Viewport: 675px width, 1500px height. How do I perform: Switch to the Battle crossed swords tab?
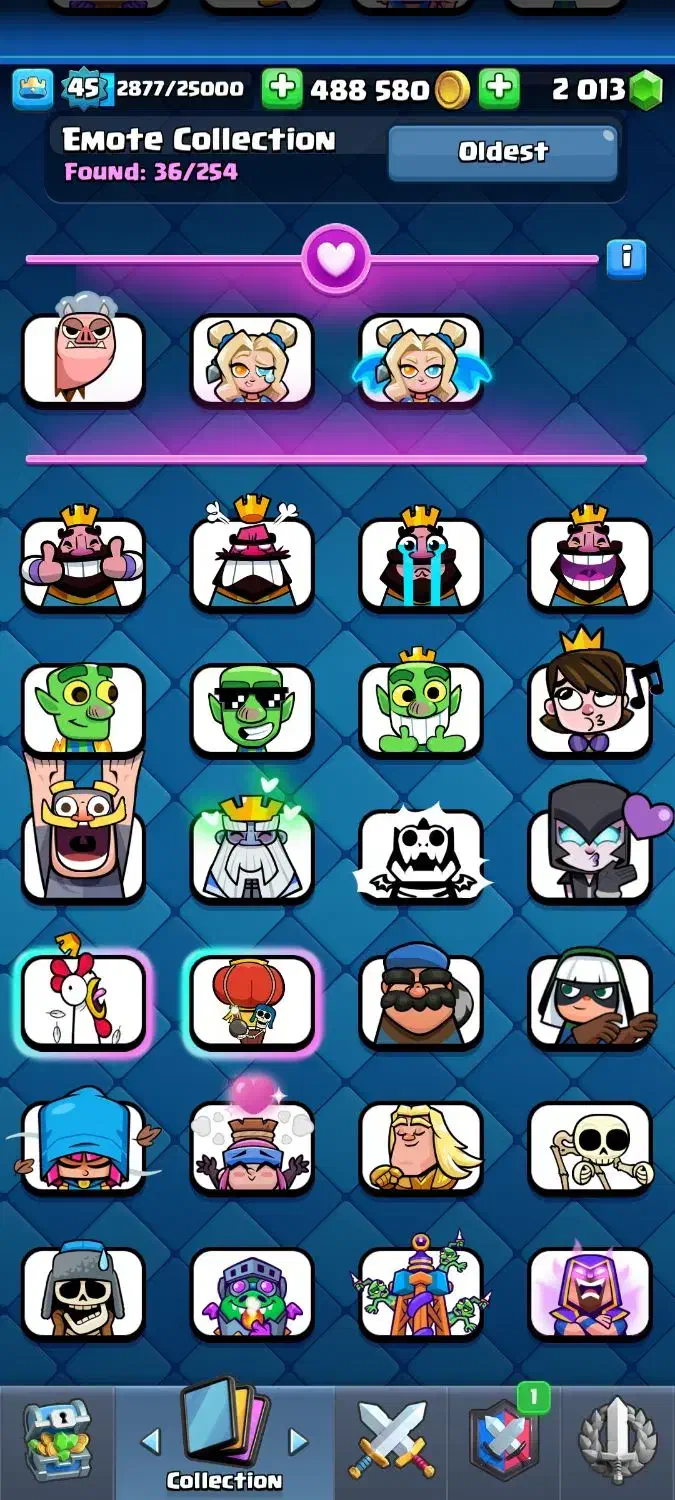(x=390, y=1442)
